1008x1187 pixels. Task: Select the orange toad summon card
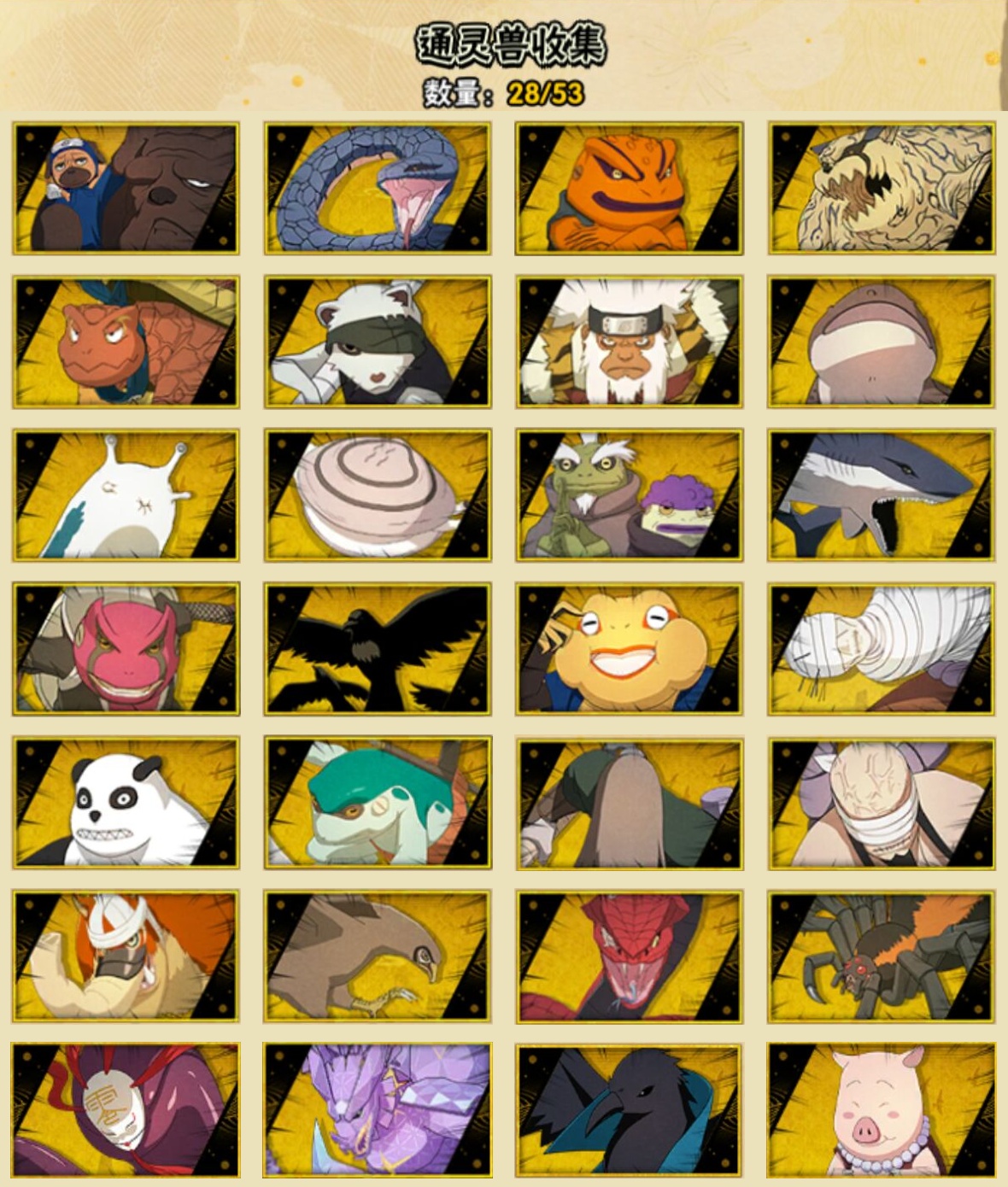coord(629,189)
